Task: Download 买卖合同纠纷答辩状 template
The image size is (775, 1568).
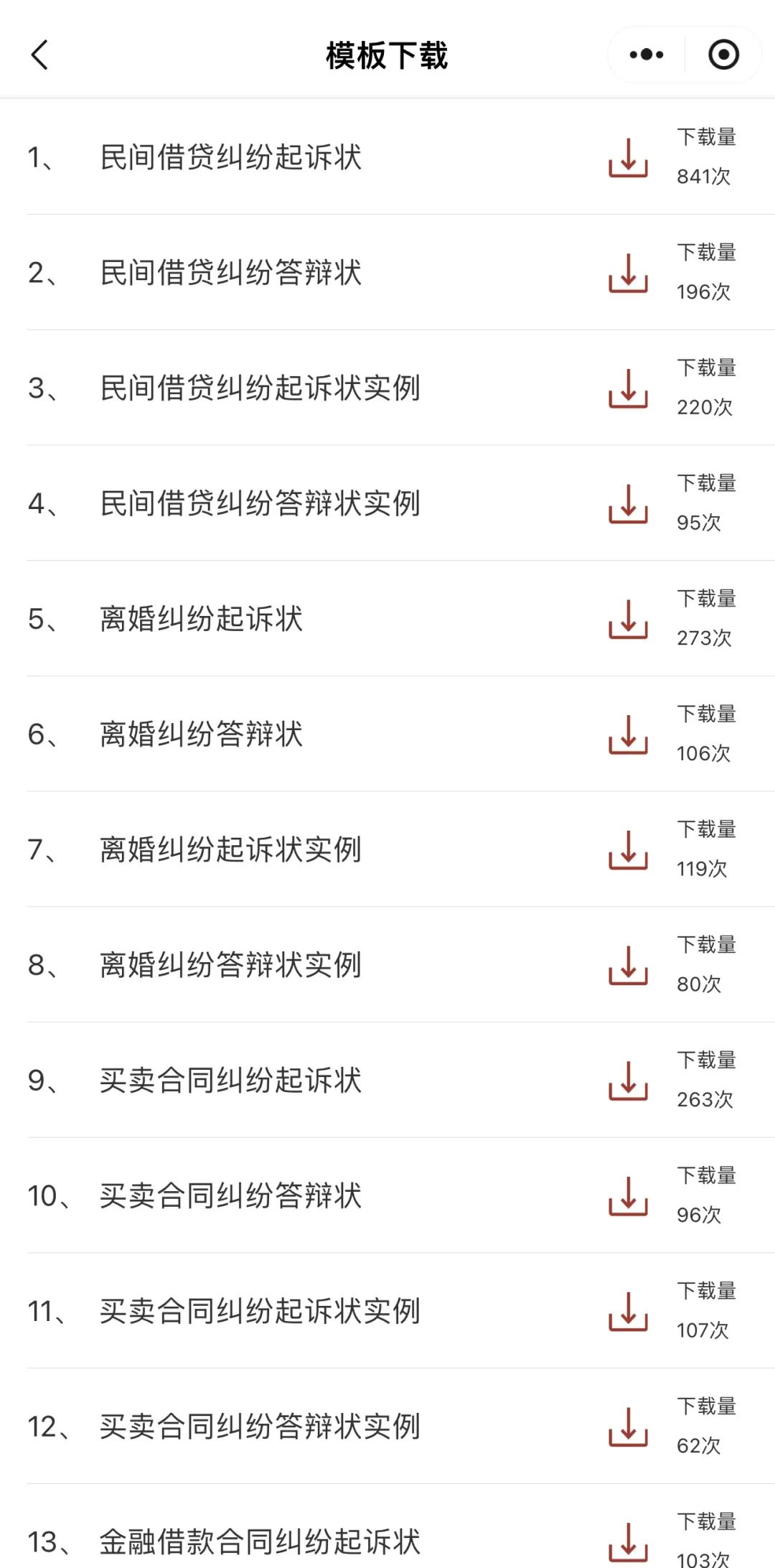Action: click(628, 1196)
